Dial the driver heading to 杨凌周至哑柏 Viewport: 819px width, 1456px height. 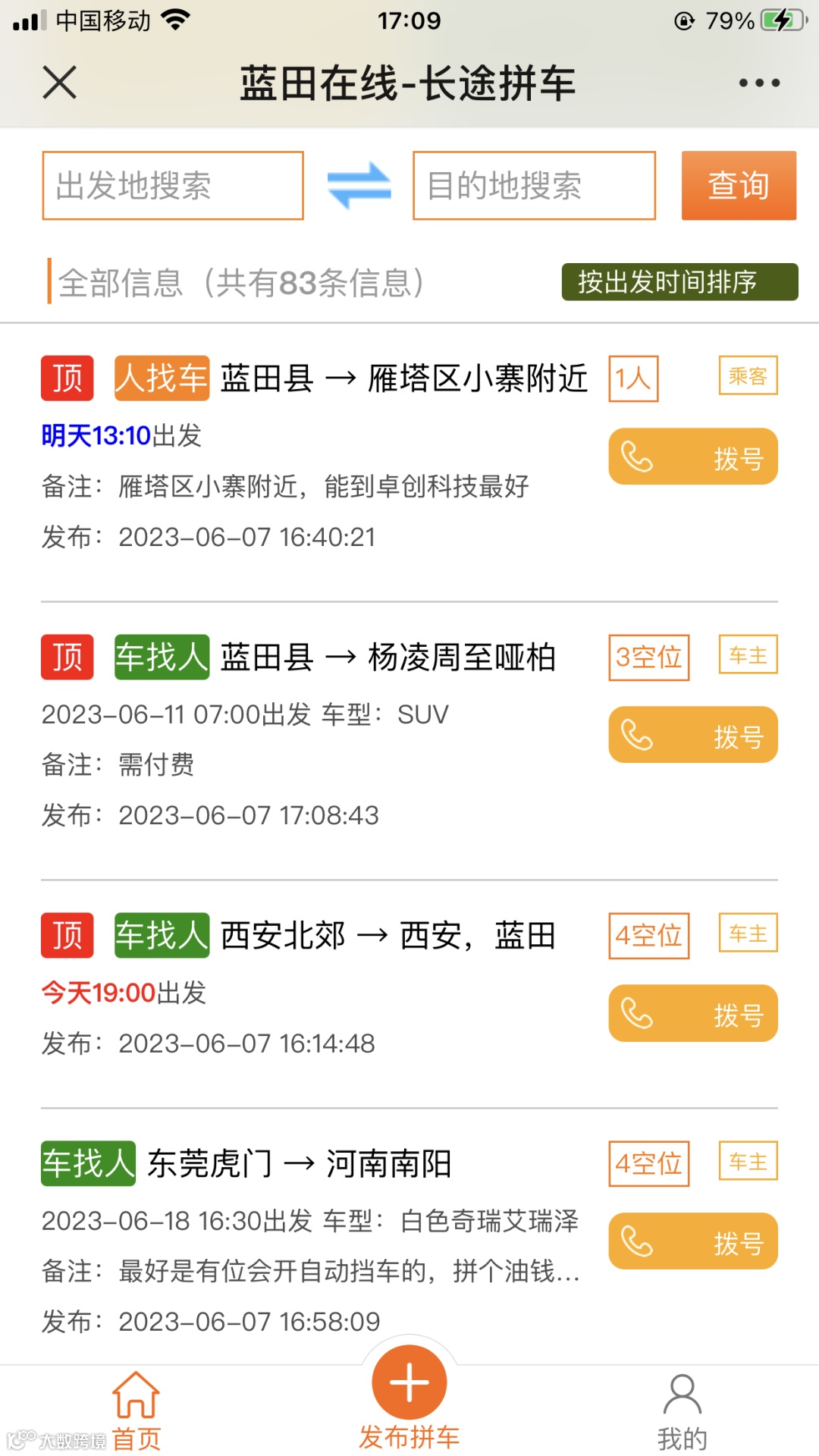[x=693, y=735]
